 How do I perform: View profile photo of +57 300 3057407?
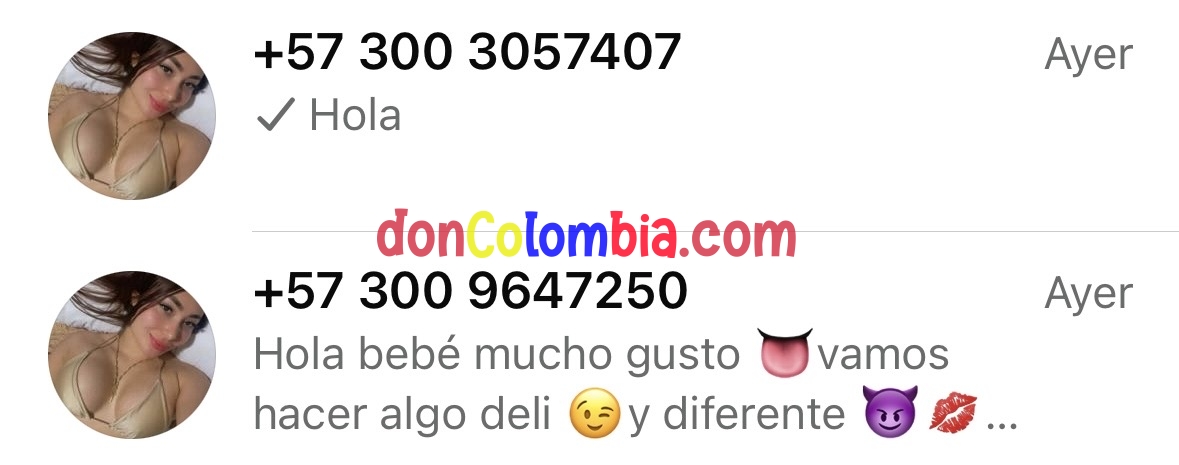pyautogui.click(x=132, y=115)
